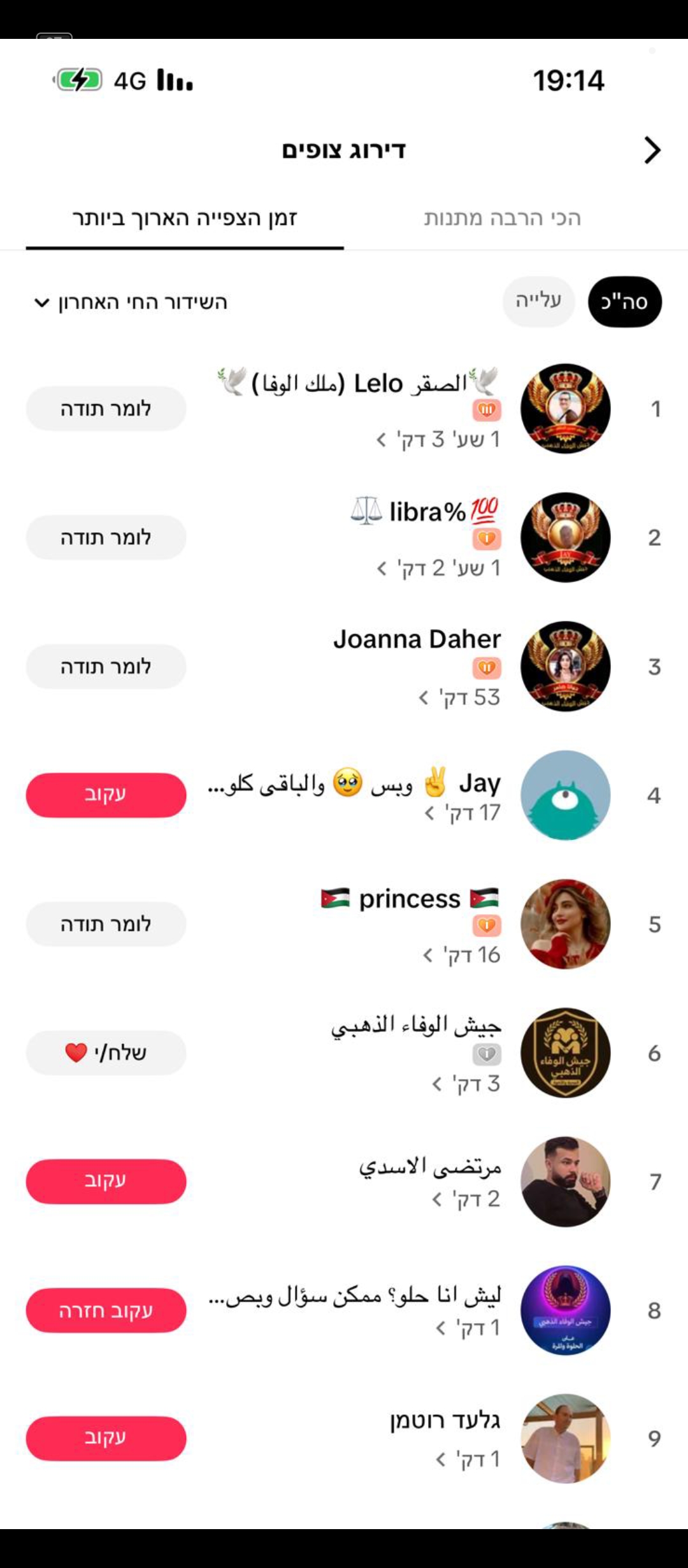Send a heart to جيش الوفاء الذهبي
The width and height of the screenshot is (688, 1568).
pyautogui.click(x=106, y=1052)
